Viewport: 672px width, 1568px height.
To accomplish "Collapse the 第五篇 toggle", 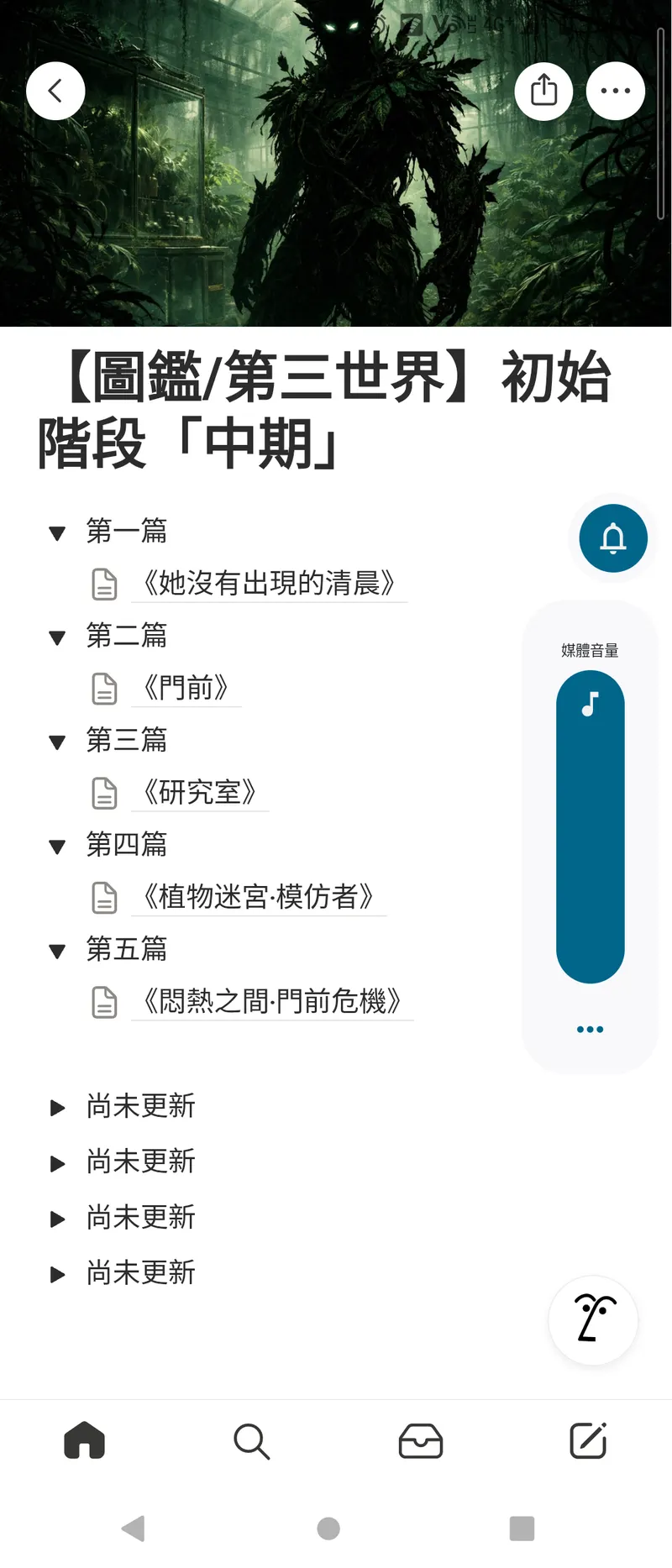I will (57, 951).
